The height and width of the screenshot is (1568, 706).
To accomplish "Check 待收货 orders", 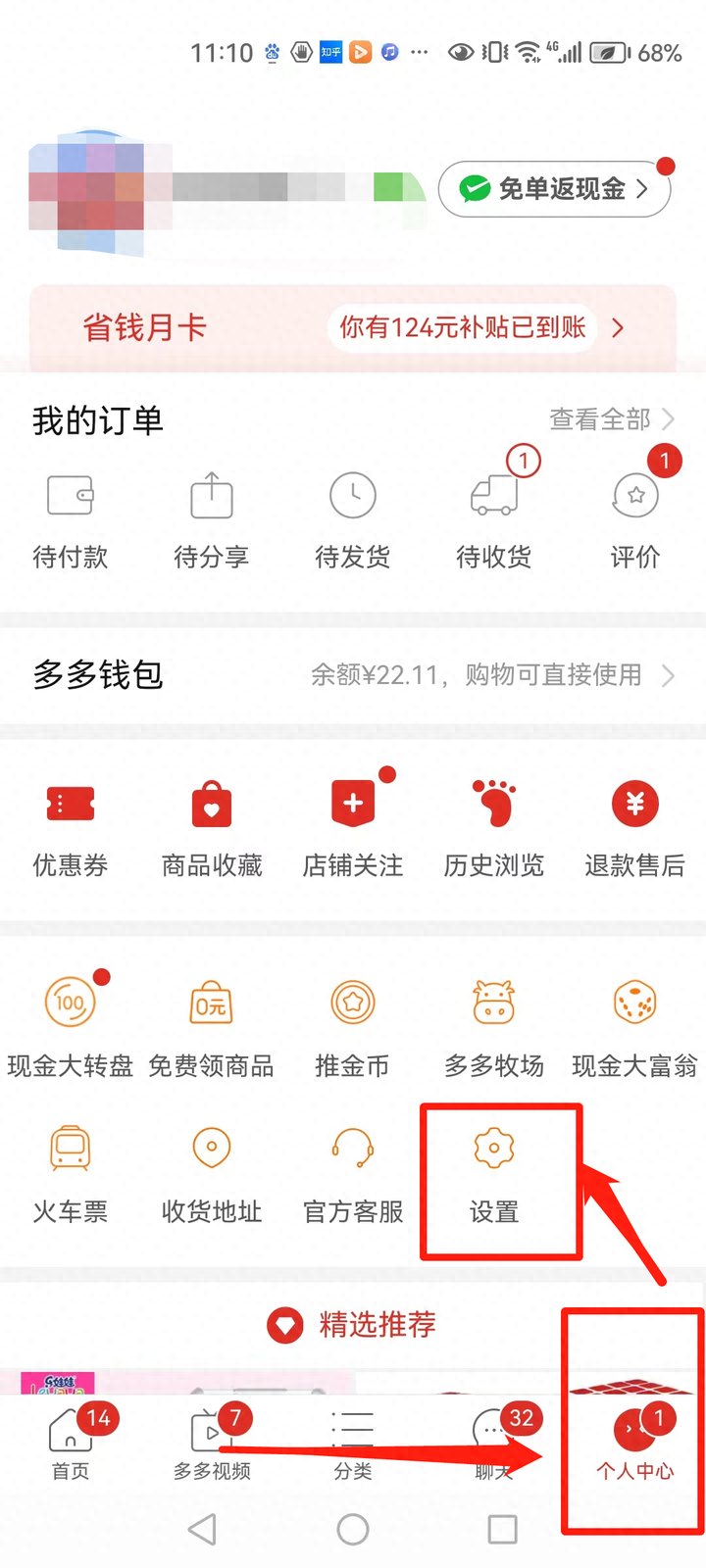I will [x=494, y=519].
